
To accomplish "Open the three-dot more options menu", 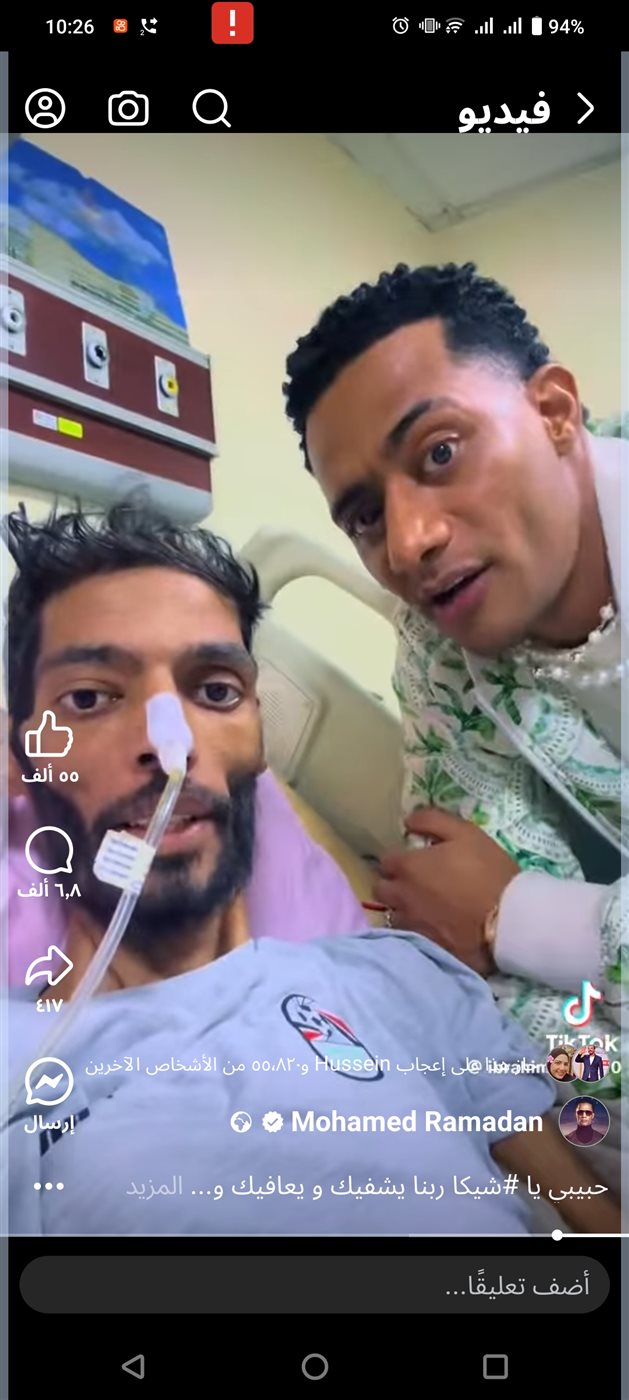I will click(48, 1186).
